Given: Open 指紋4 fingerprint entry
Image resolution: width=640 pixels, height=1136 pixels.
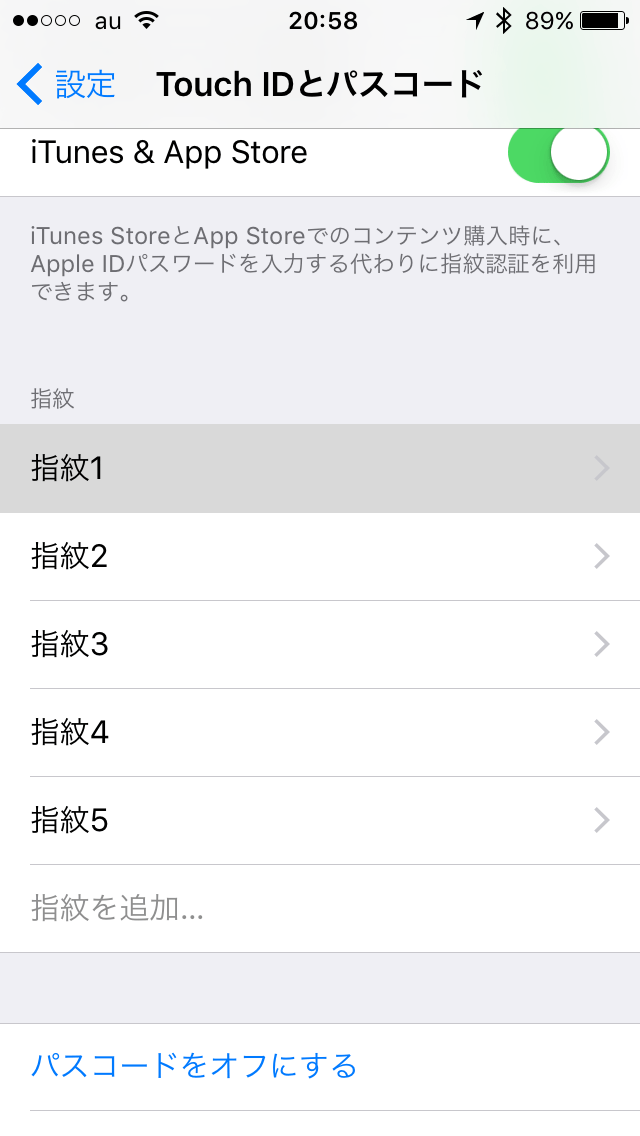Looking at the screenshot, I should pyautogui.click(x=320, y=732).
